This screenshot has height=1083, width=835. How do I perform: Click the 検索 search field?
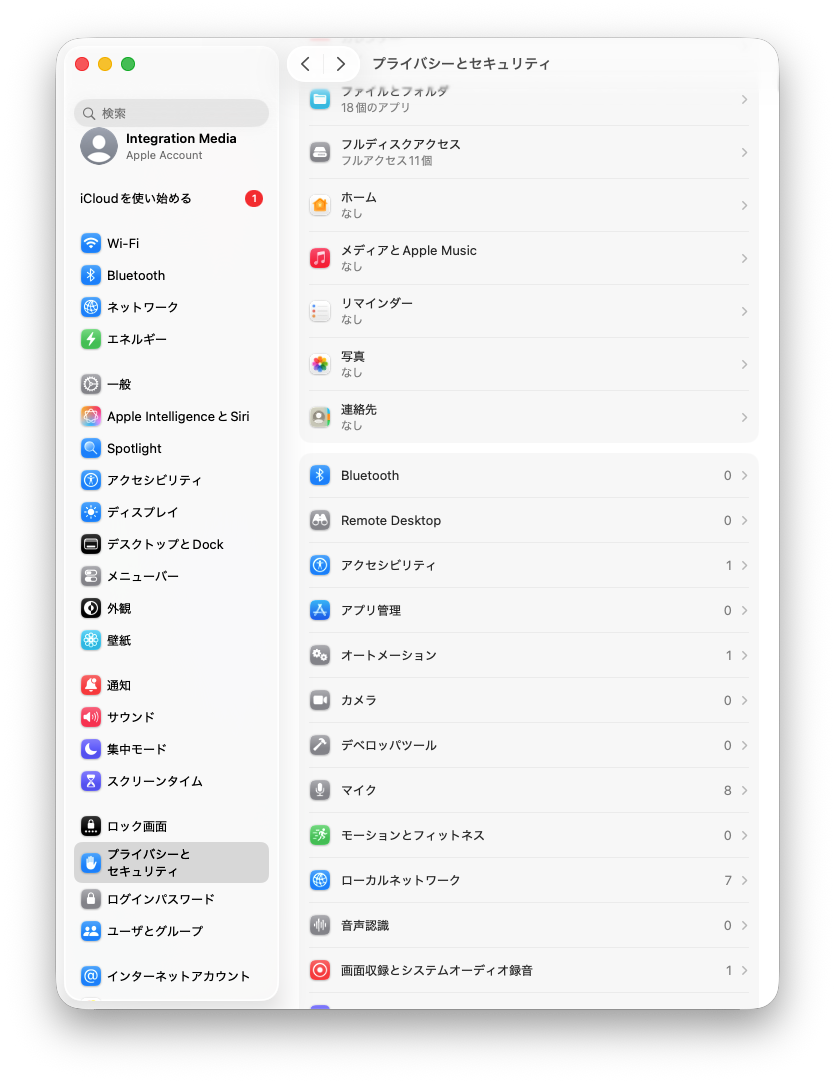(172, 113)
